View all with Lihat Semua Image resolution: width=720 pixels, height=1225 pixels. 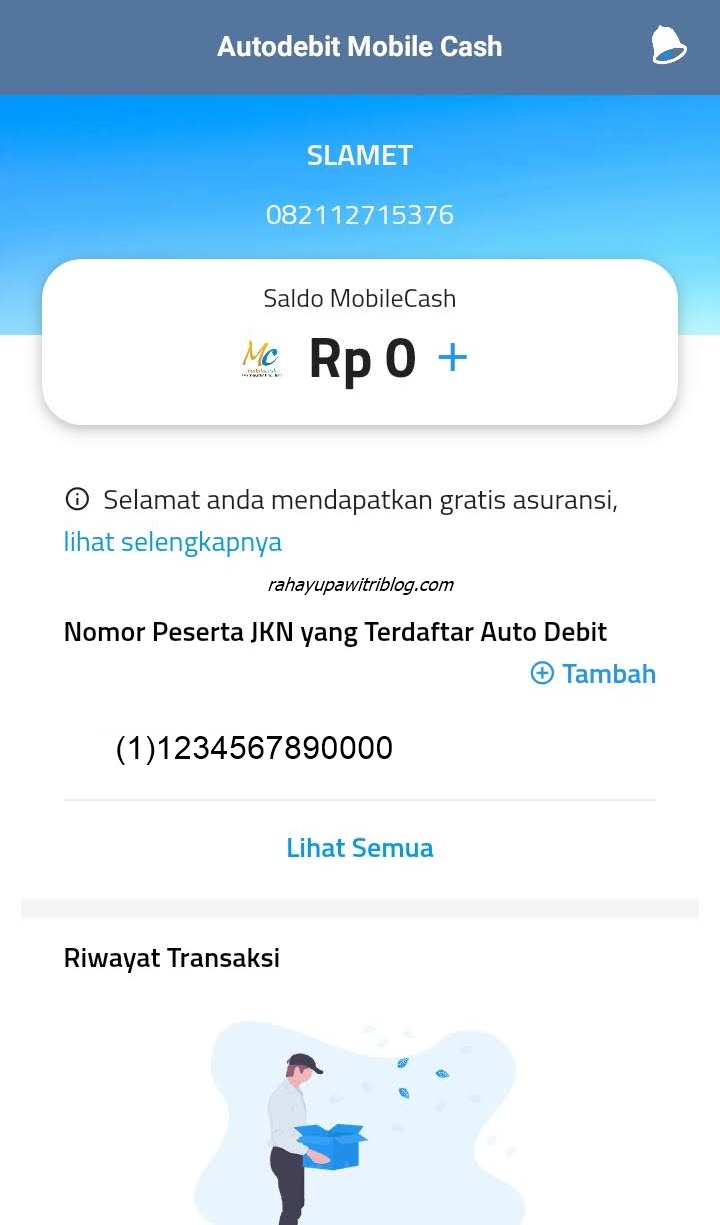pyautogui.click(x=360, y=848)
